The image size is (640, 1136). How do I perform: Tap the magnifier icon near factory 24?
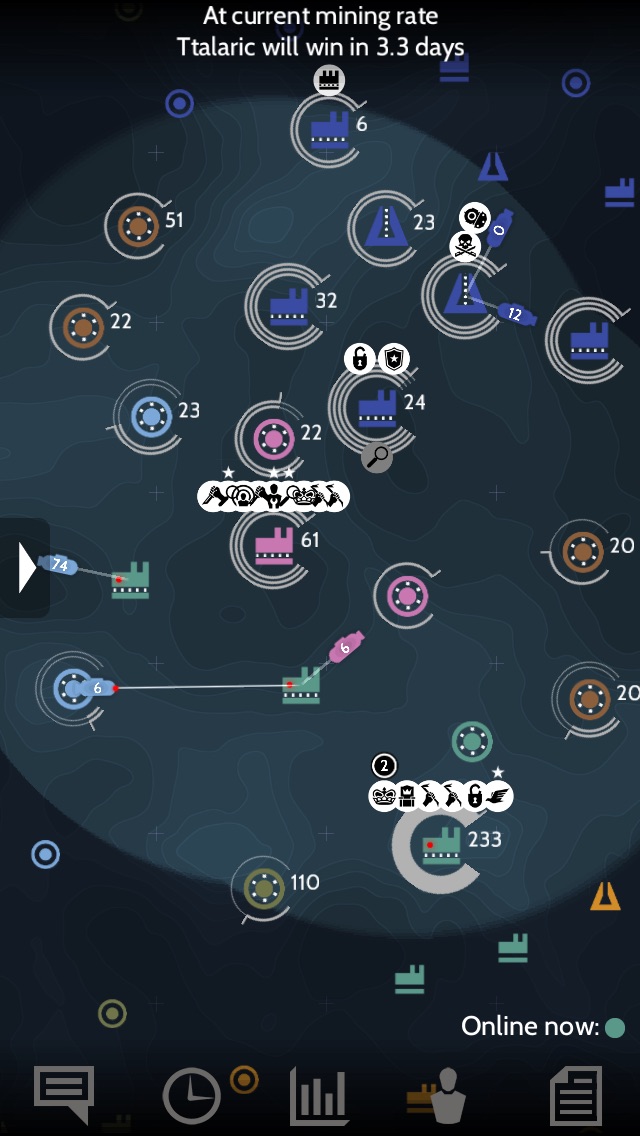click(377, 458)
